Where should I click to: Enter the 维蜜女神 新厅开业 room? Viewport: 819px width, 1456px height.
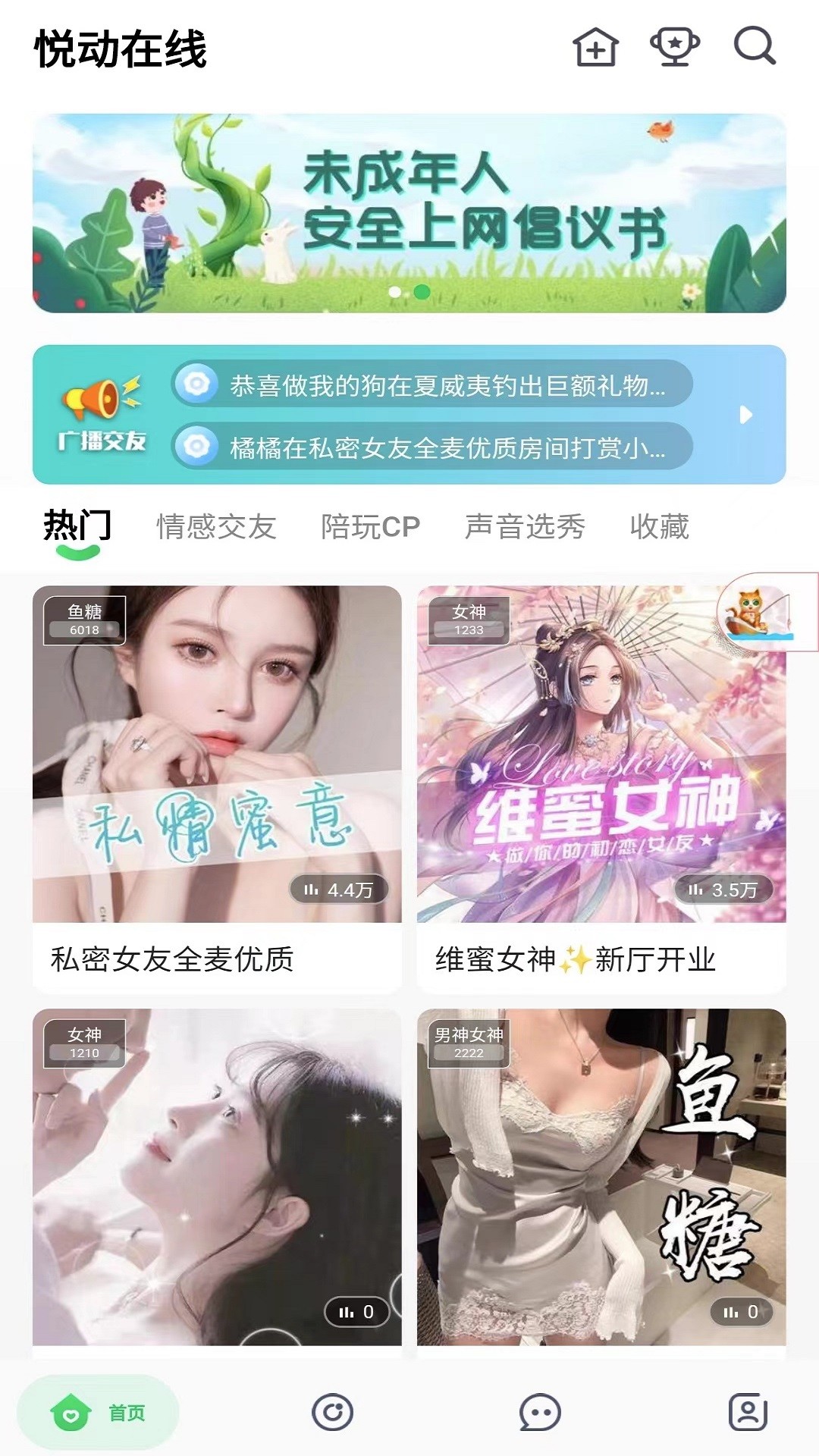(601, 789)
